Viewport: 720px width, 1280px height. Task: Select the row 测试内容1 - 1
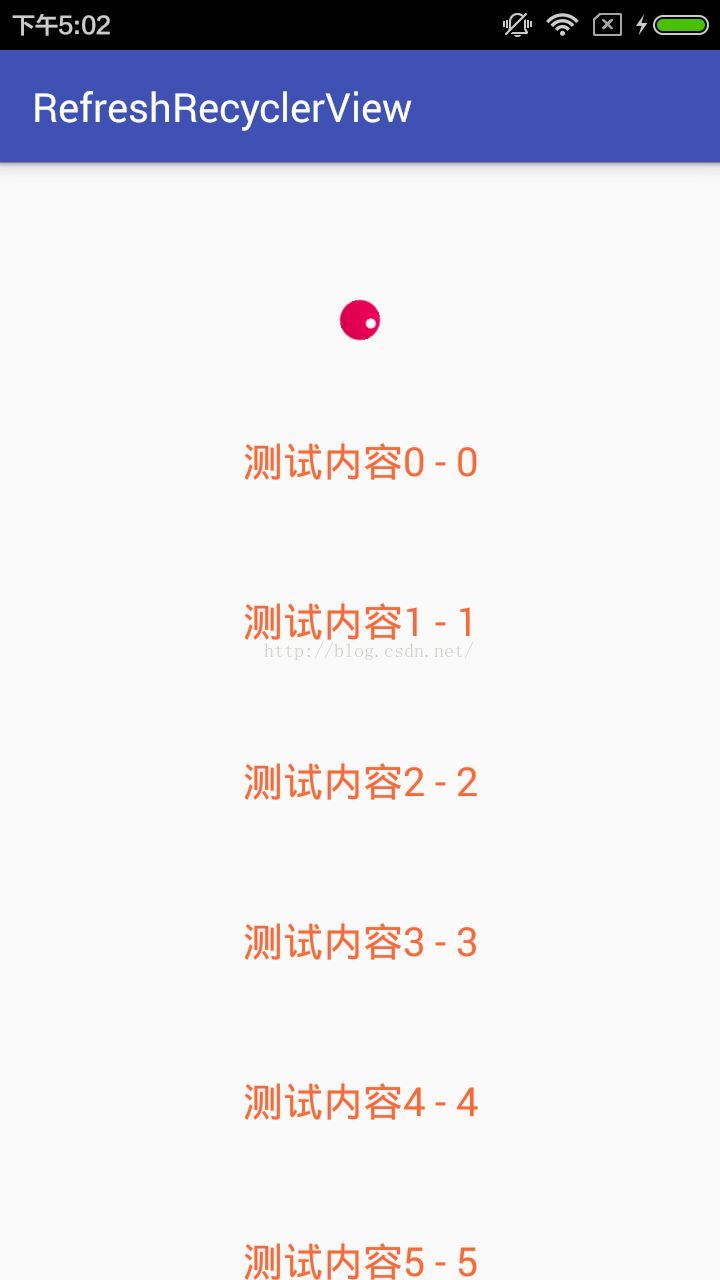click(360, 623)
